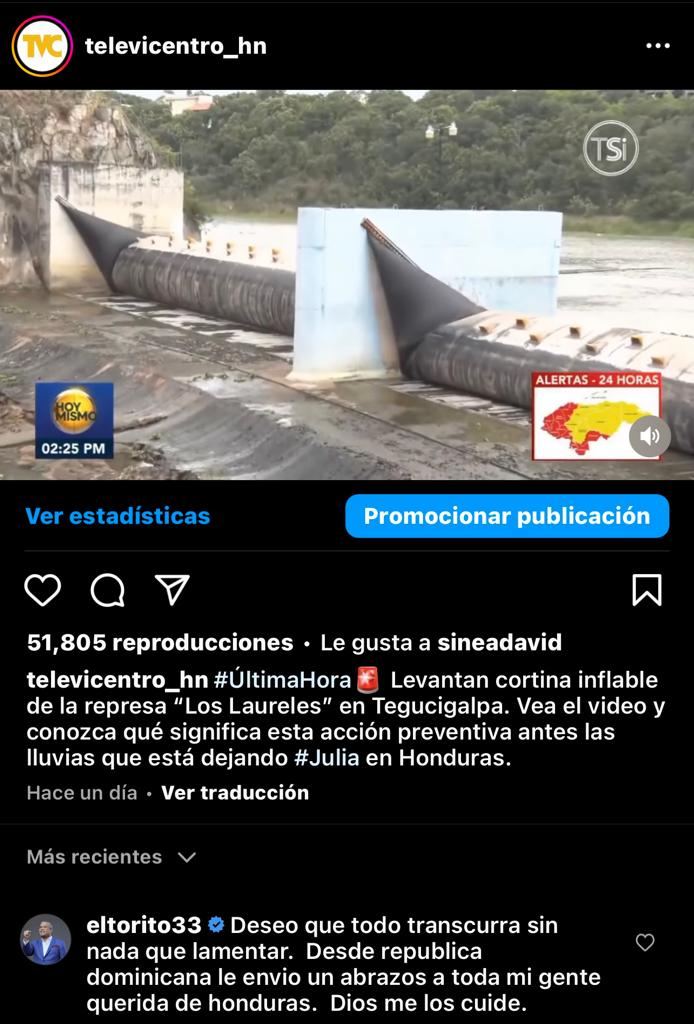The image size is (694, 1024).
Task: Open televicentro_hn username in the header
Action: [176, 46]
